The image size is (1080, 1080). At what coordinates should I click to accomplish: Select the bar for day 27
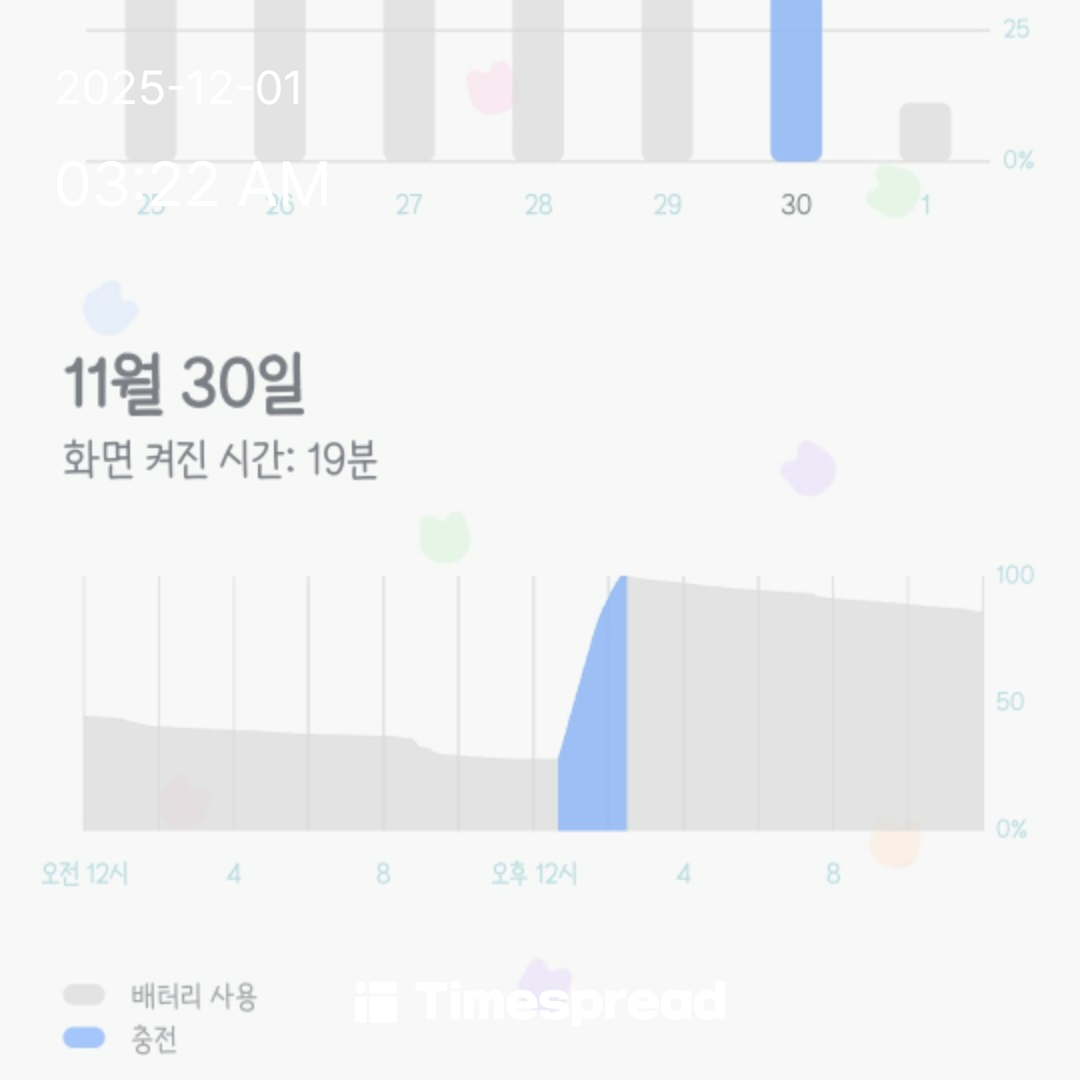pyautogui.click(x=409, y=80)
